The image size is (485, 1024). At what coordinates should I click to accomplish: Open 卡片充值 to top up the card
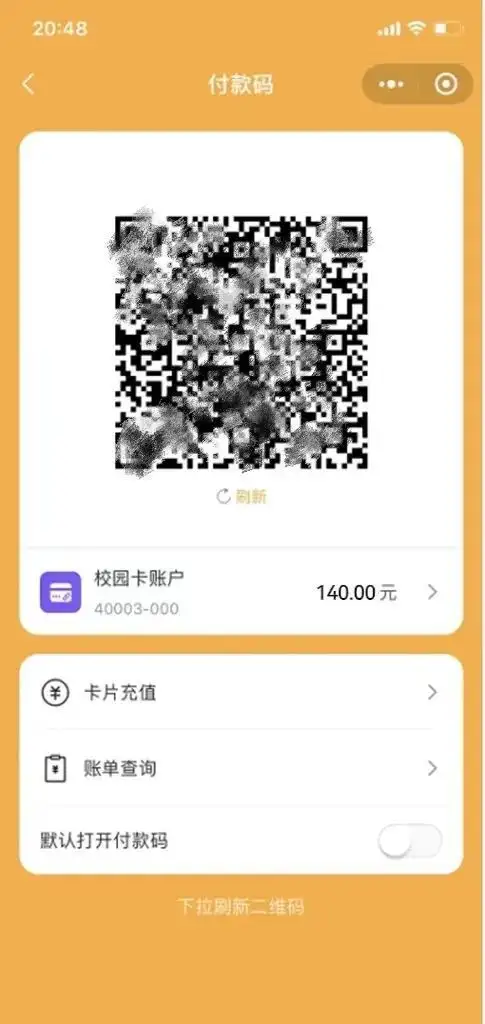[242, 692]
